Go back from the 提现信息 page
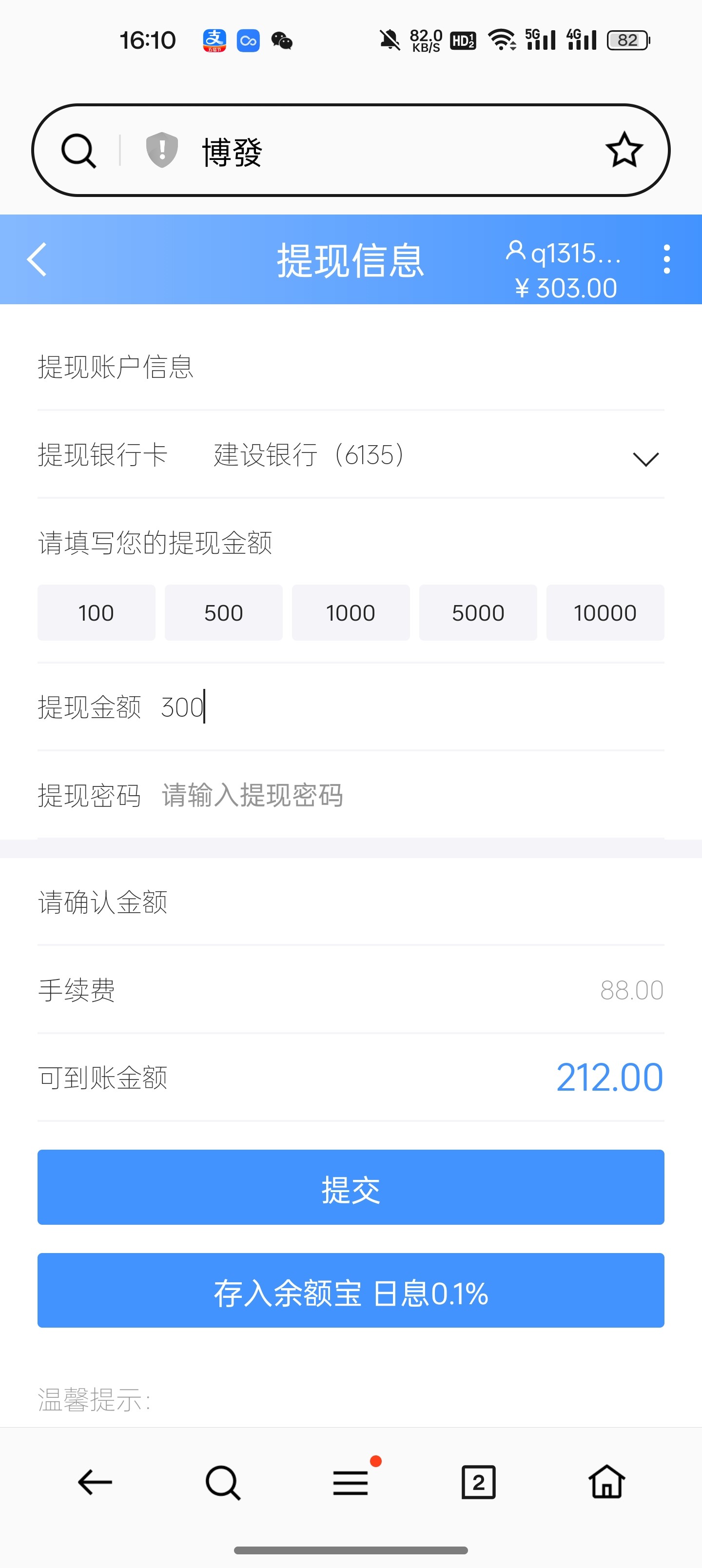Viewport: 702px width, 1568px height. tap(37, 260)
